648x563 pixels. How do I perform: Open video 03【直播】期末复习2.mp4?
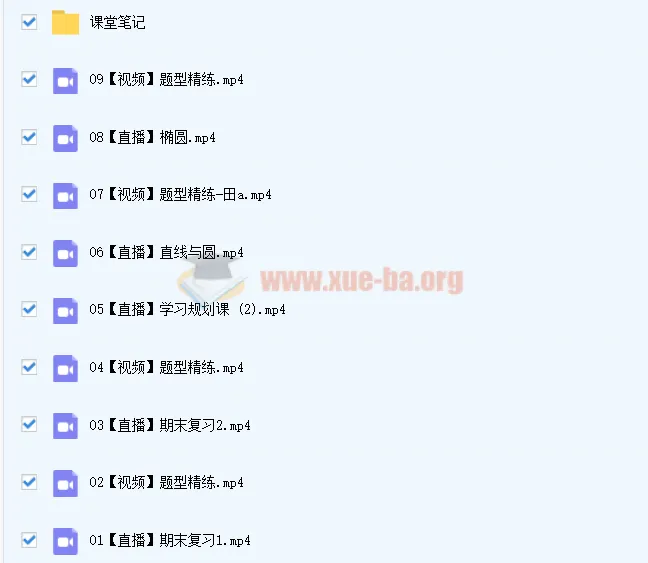pos(169,425)
